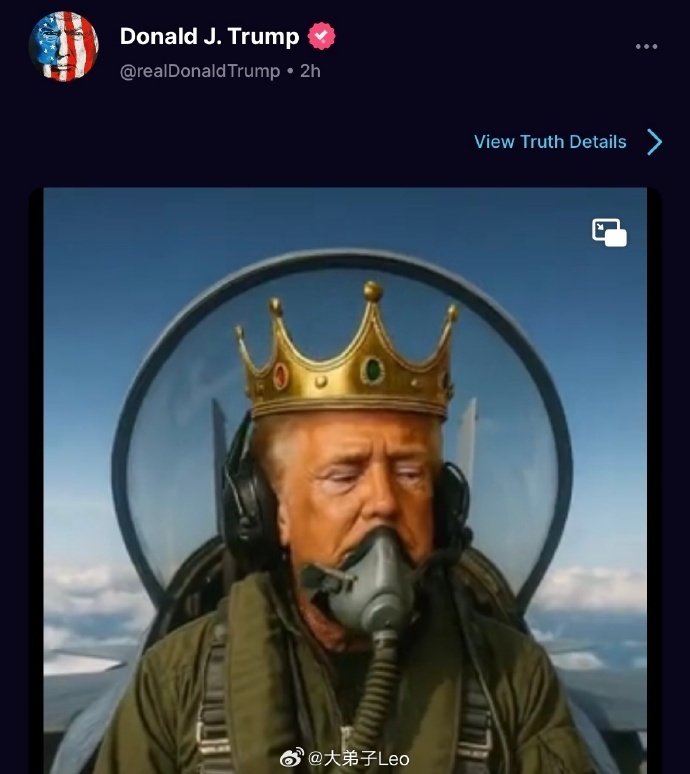Open the post's three-dot overflow menu

647,47
